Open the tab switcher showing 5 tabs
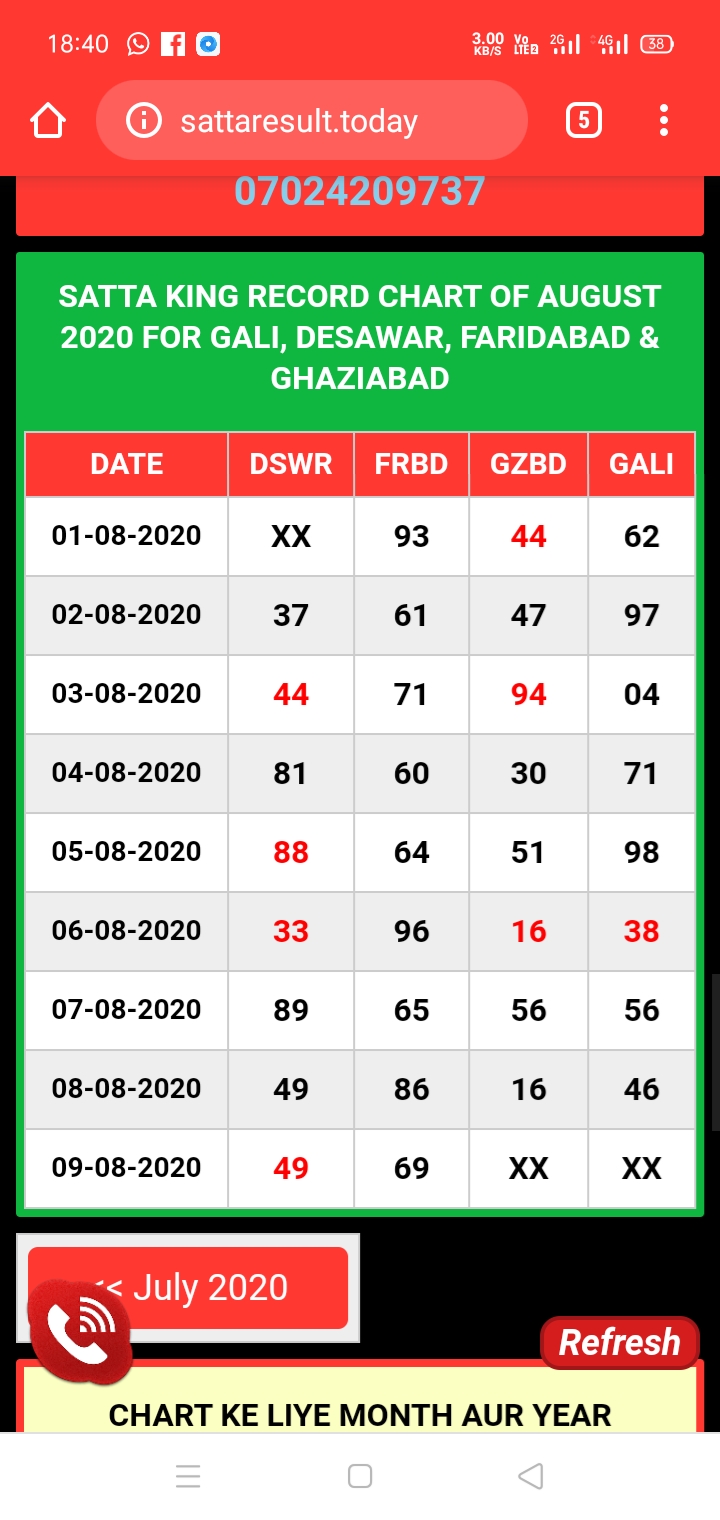This screenshot has width=720, height=1520. click(583, 122)
